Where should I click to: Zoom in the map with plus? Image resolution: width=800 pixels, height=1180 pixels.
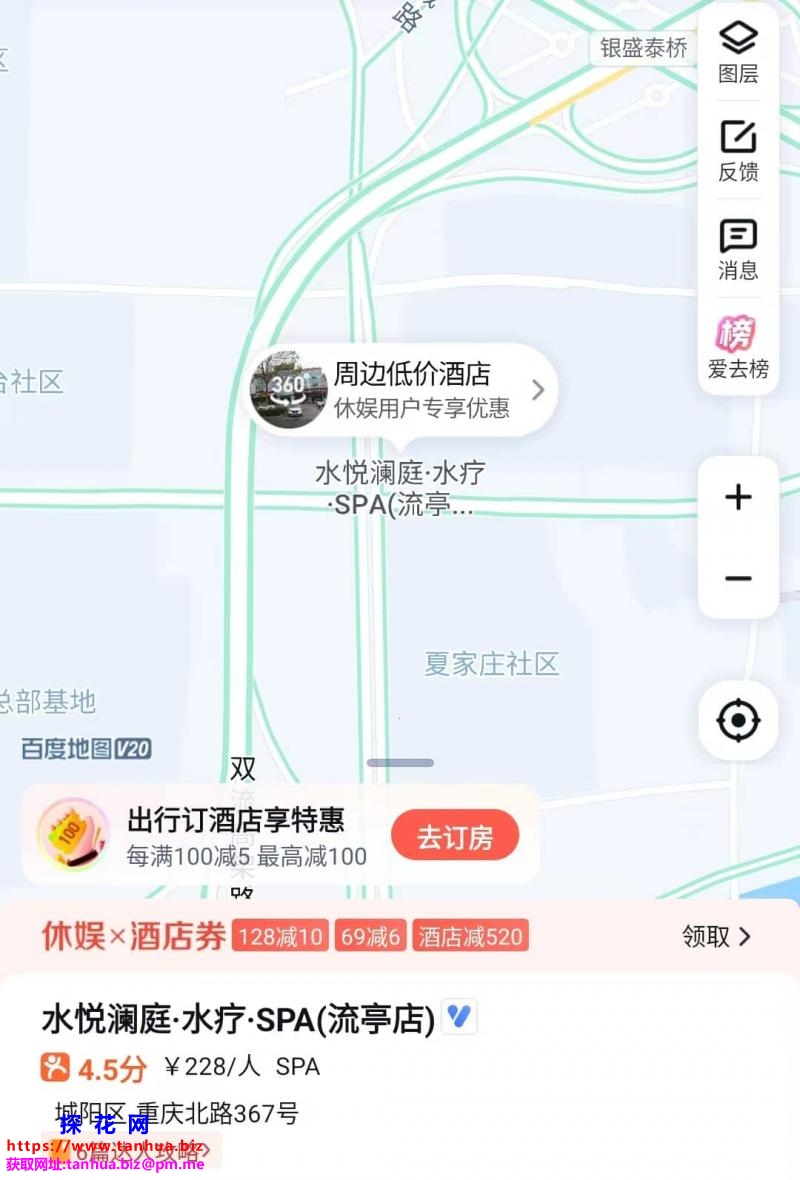pos(738,497)
